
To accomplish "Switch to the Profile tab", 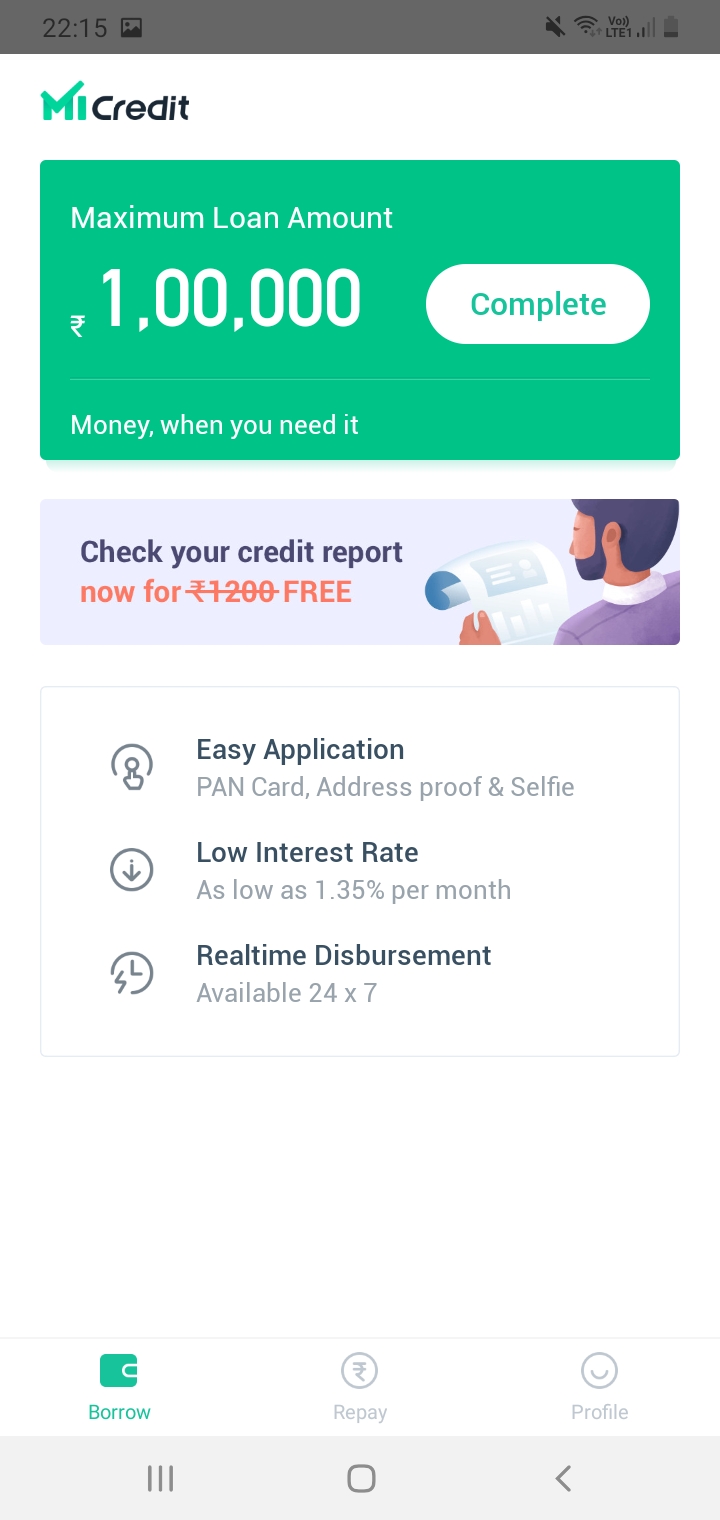I will pos(599,1387).
